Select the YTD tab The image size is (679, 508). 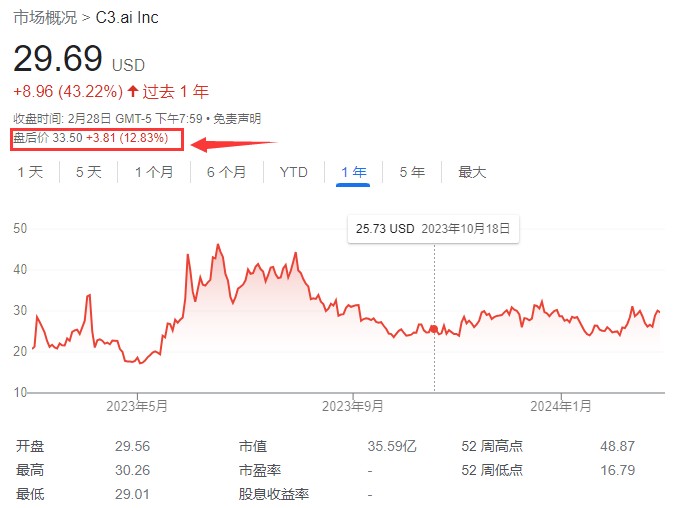pos(293,172)
